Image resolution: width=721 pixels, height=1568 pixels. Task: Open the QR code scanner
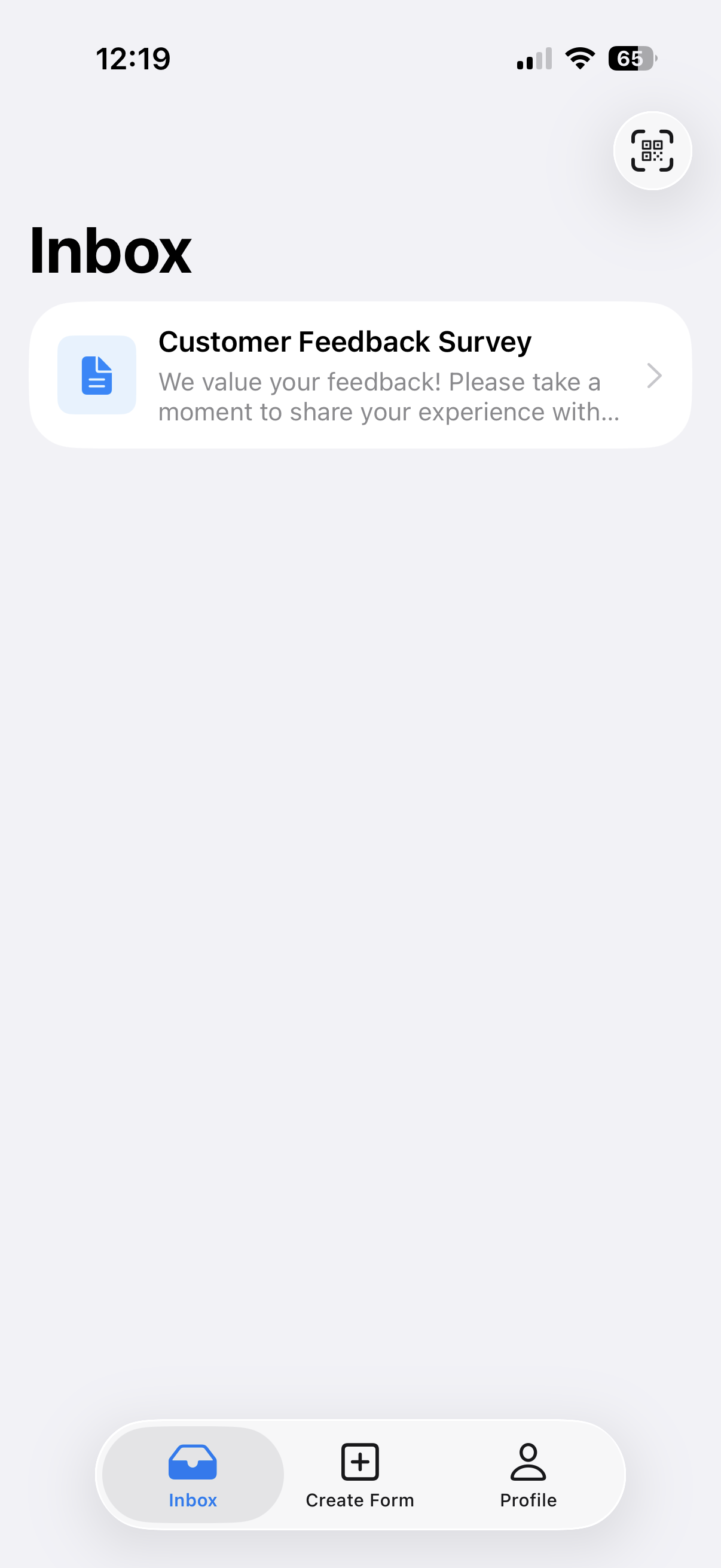652,151
